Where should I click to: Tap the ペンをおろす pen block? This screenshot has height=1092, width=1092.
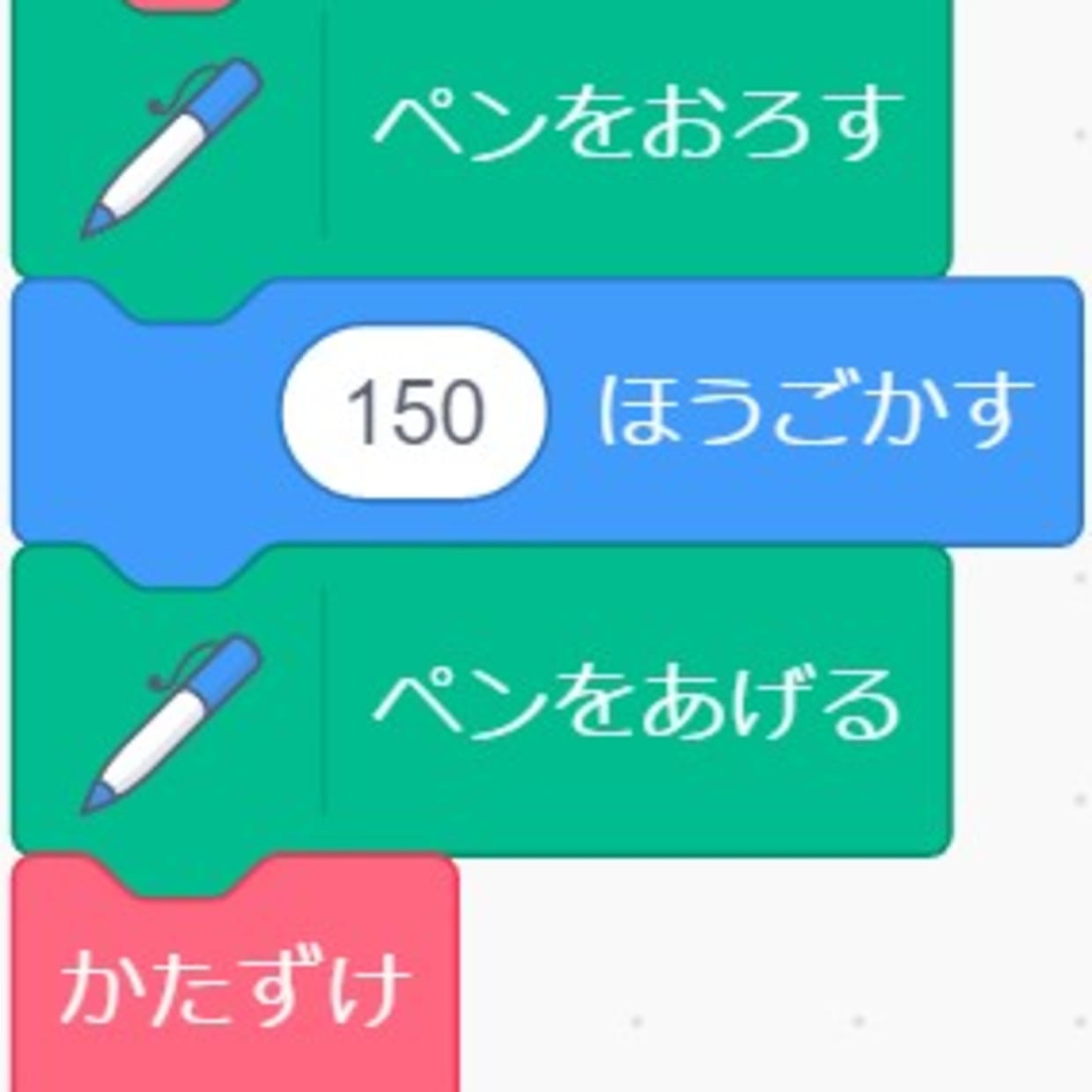pos(636,125)
